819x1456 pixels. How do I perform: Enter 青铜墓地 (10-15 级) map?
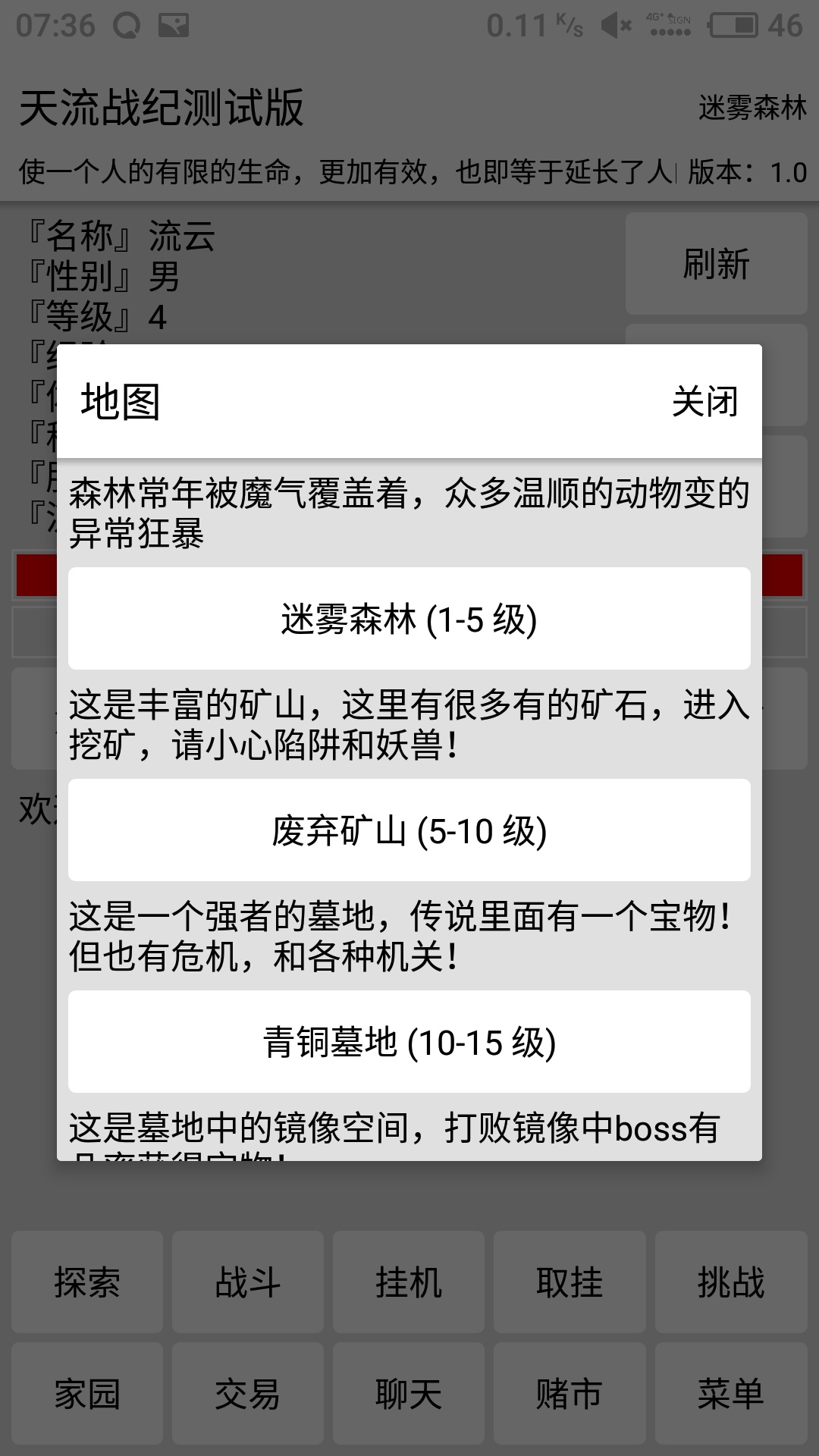coord(409,1042)
